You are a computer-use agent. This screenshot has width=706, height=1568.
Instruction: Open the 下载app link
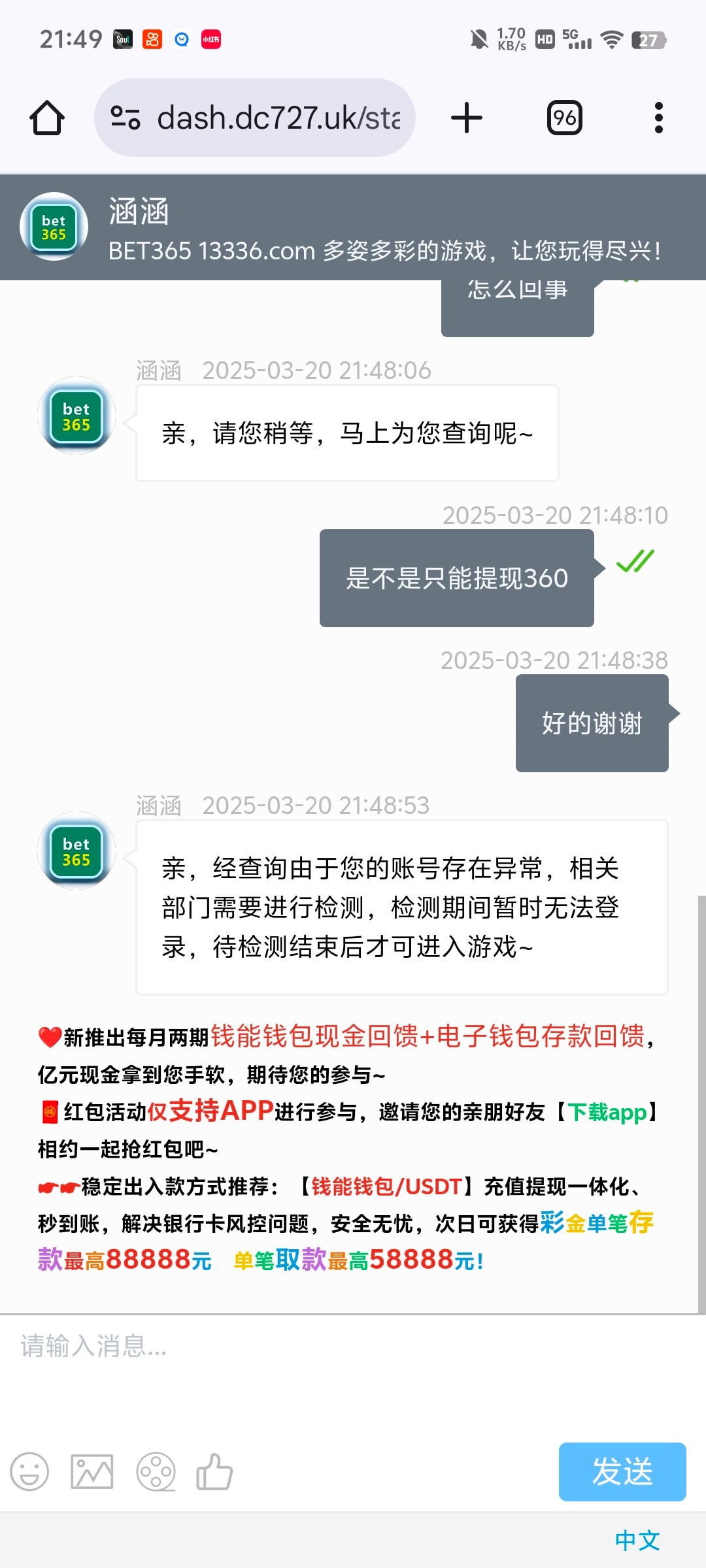pyautogui.click(x=607, y=1112)
